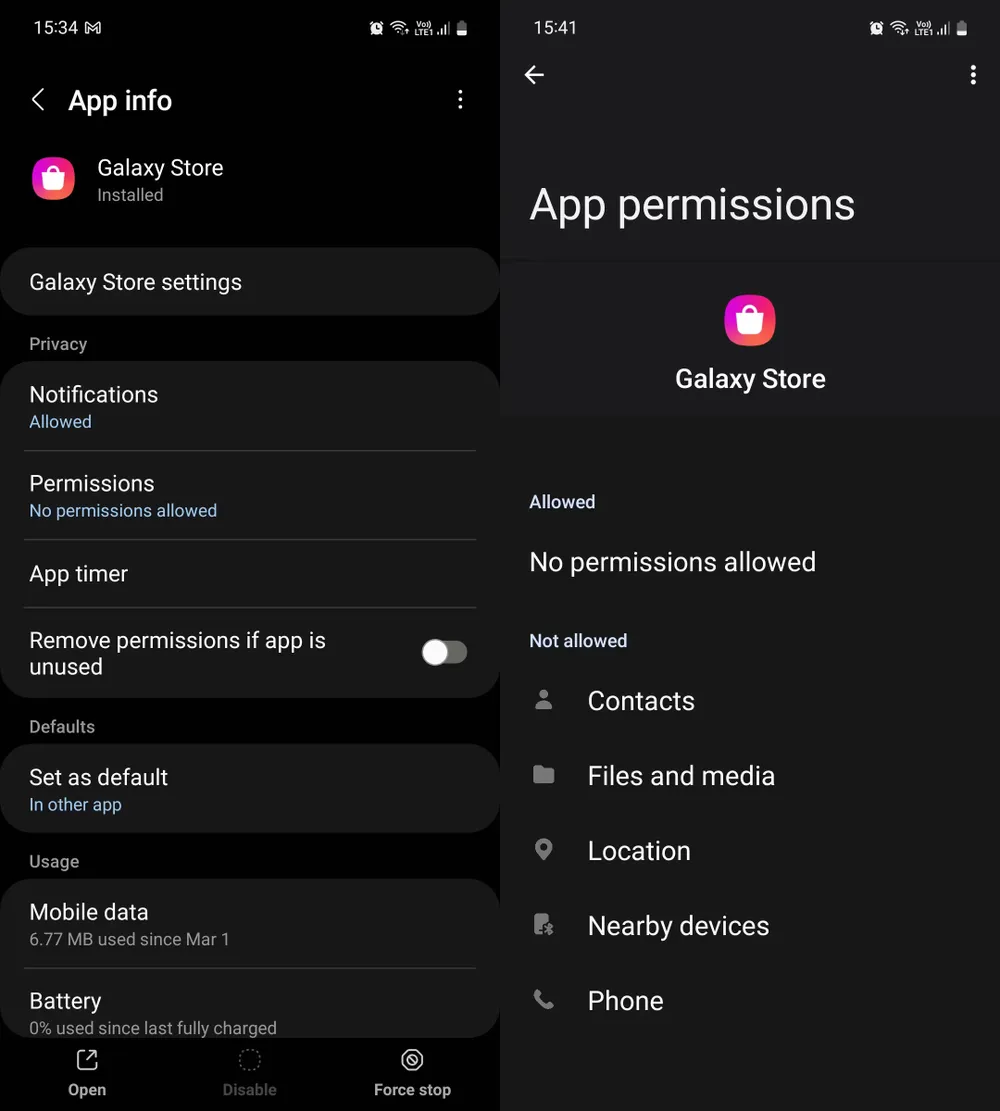
Task: Tap the Galaxy Store app icon in App info
Action: [x=52, y=177]
